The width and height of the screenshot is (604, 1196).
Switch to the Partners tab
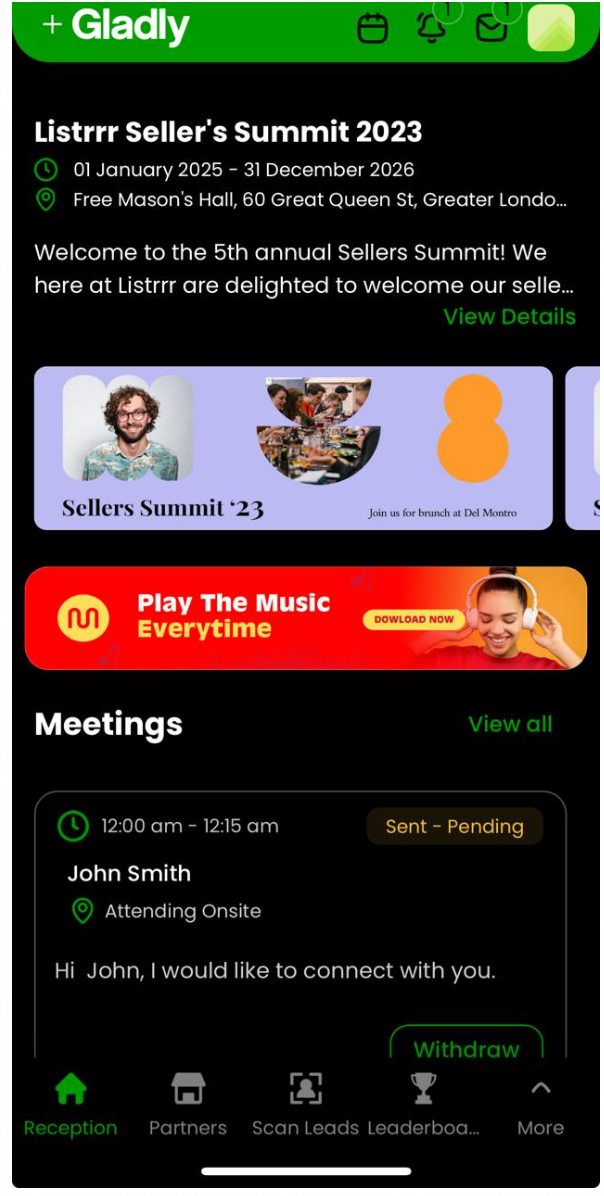pyautogui.click(x=188, y=1105)
